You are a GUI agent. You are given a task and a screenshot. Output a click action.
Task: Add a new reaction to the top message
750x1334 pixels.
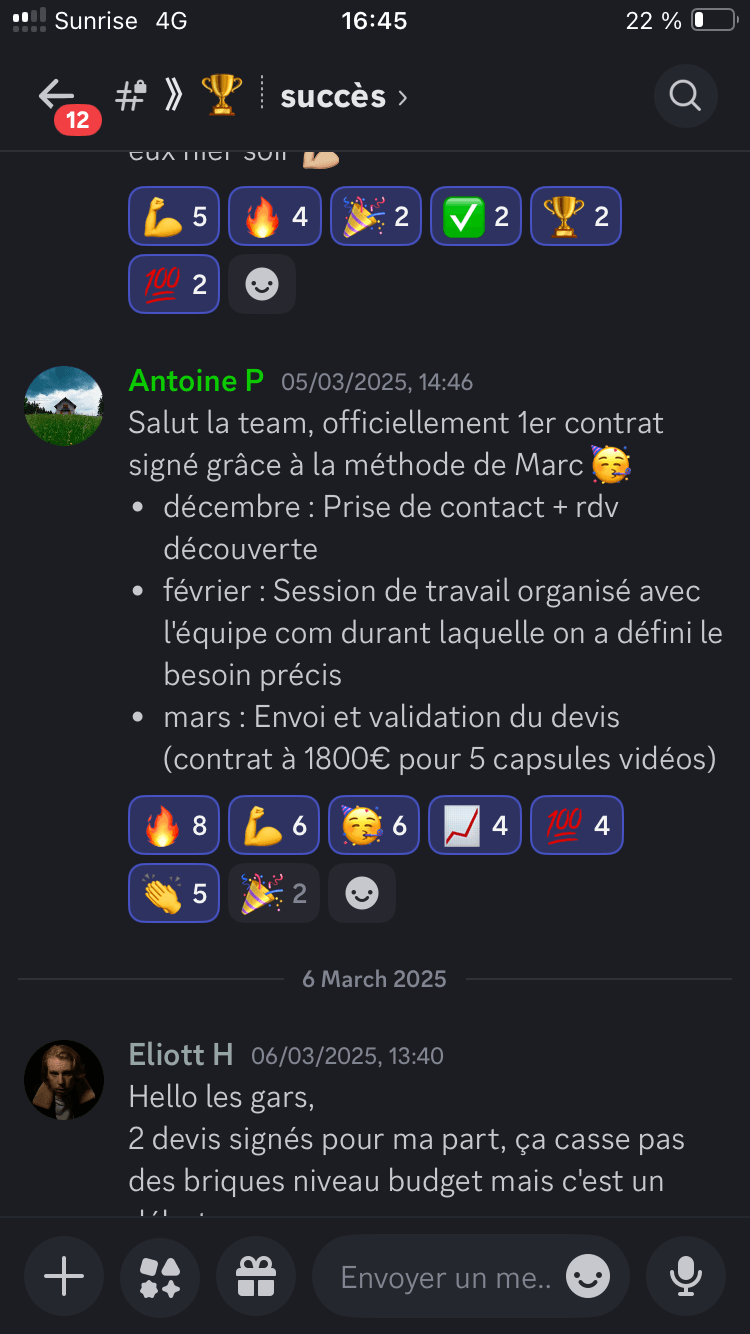[262, 284]
